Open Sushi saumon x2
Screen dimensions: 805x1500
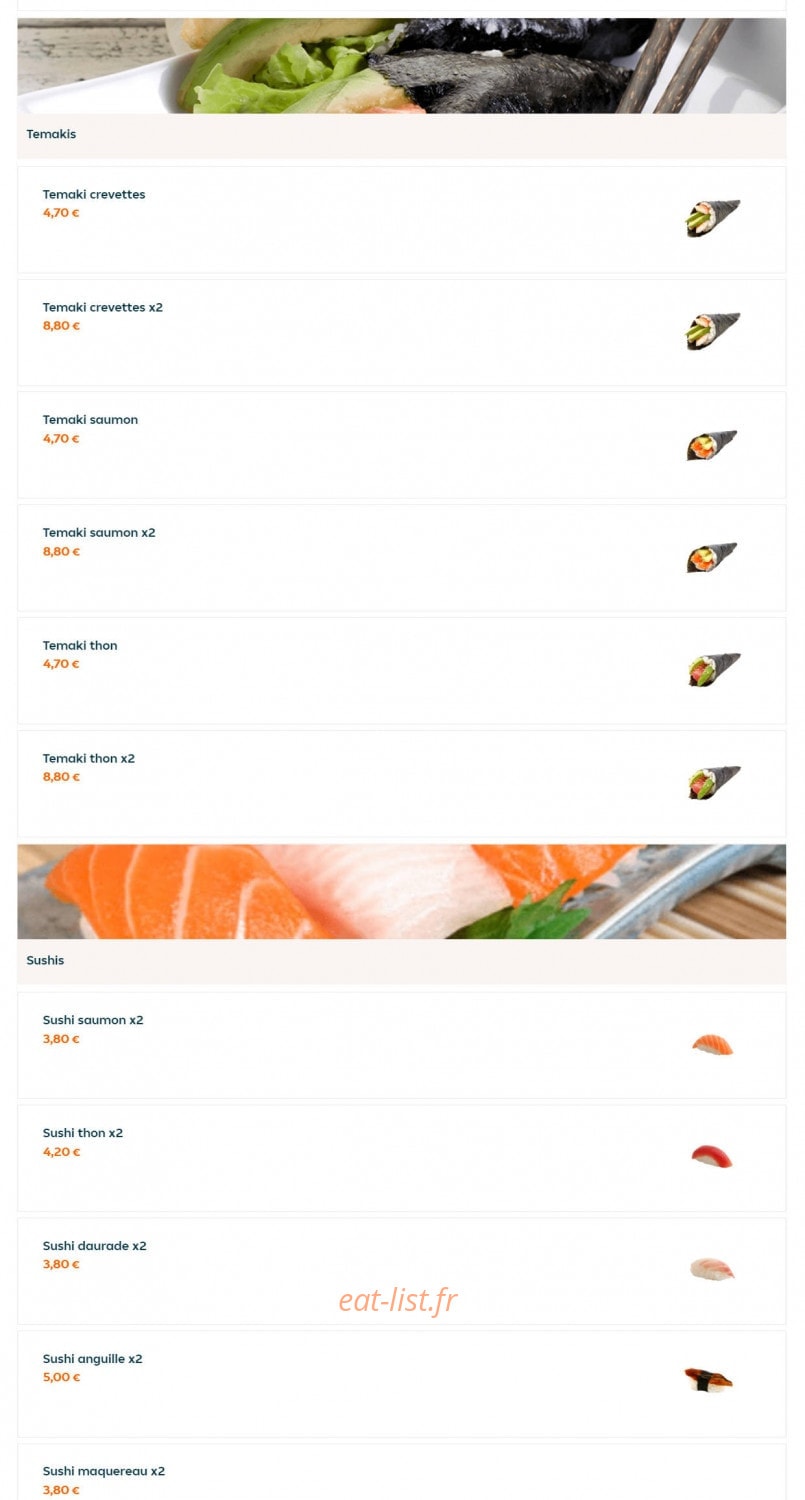tap(401, 1045)
